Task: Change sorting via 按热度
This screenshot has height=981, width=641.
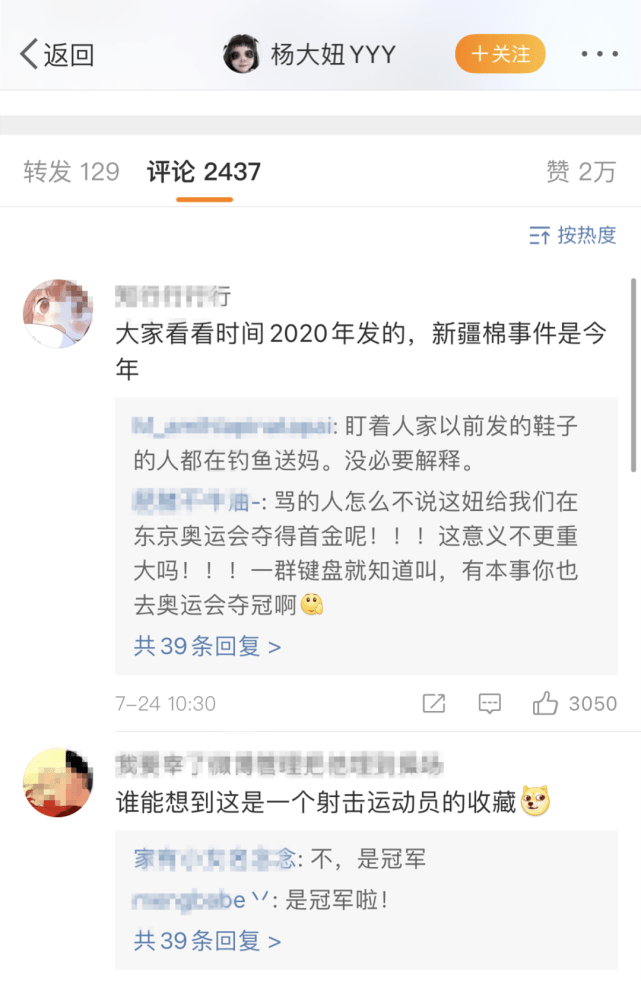Action: [573, 236]
